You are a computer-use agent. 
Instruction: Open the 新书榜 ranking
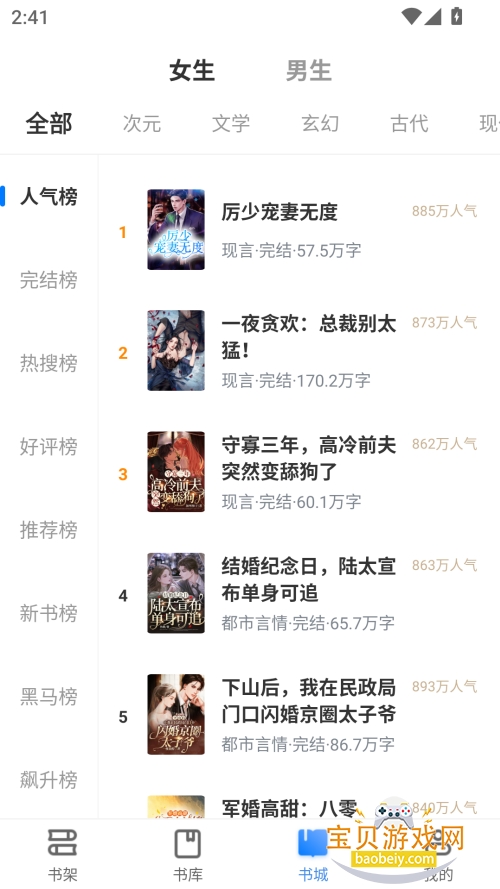point(49,613)
